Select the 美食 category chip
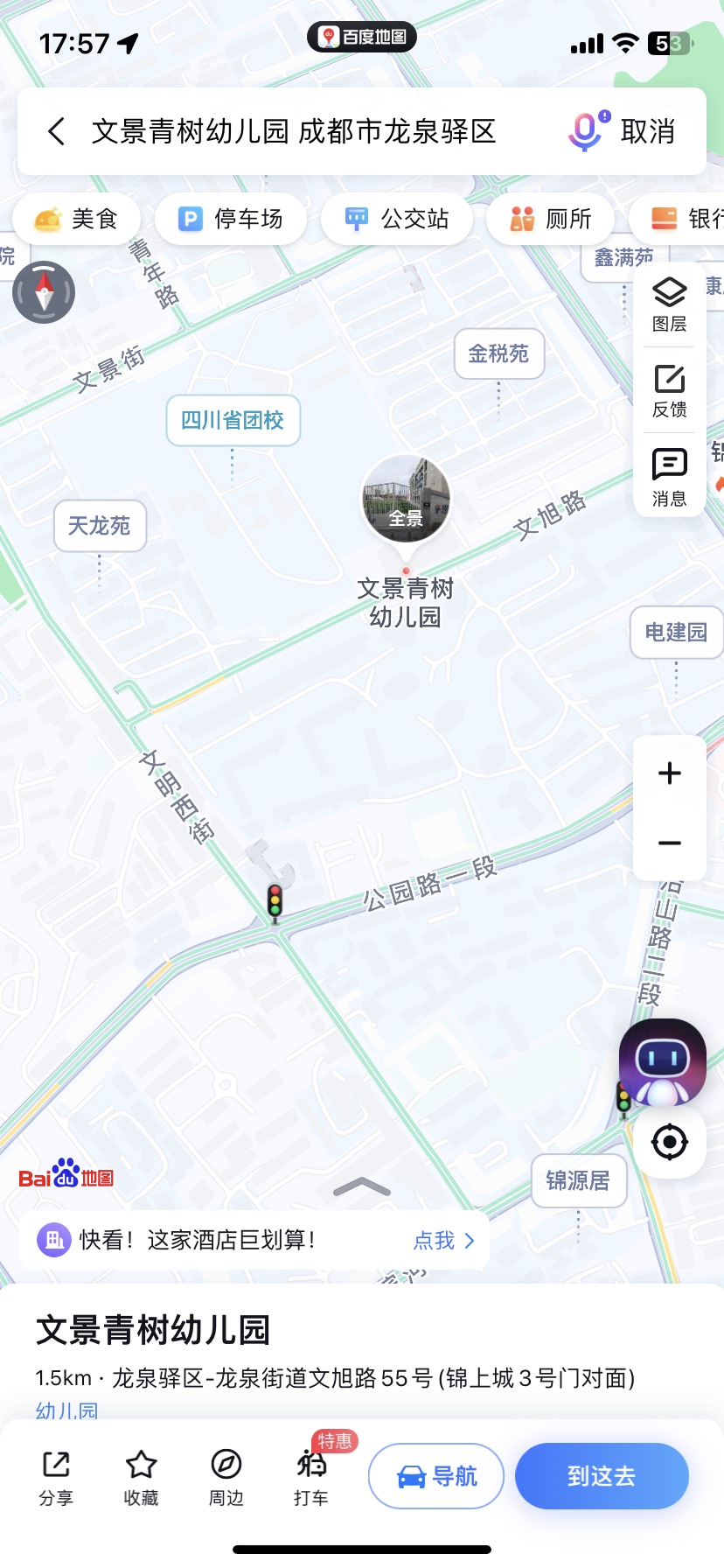Screen dimensions: 724x1568 point(76,219)
